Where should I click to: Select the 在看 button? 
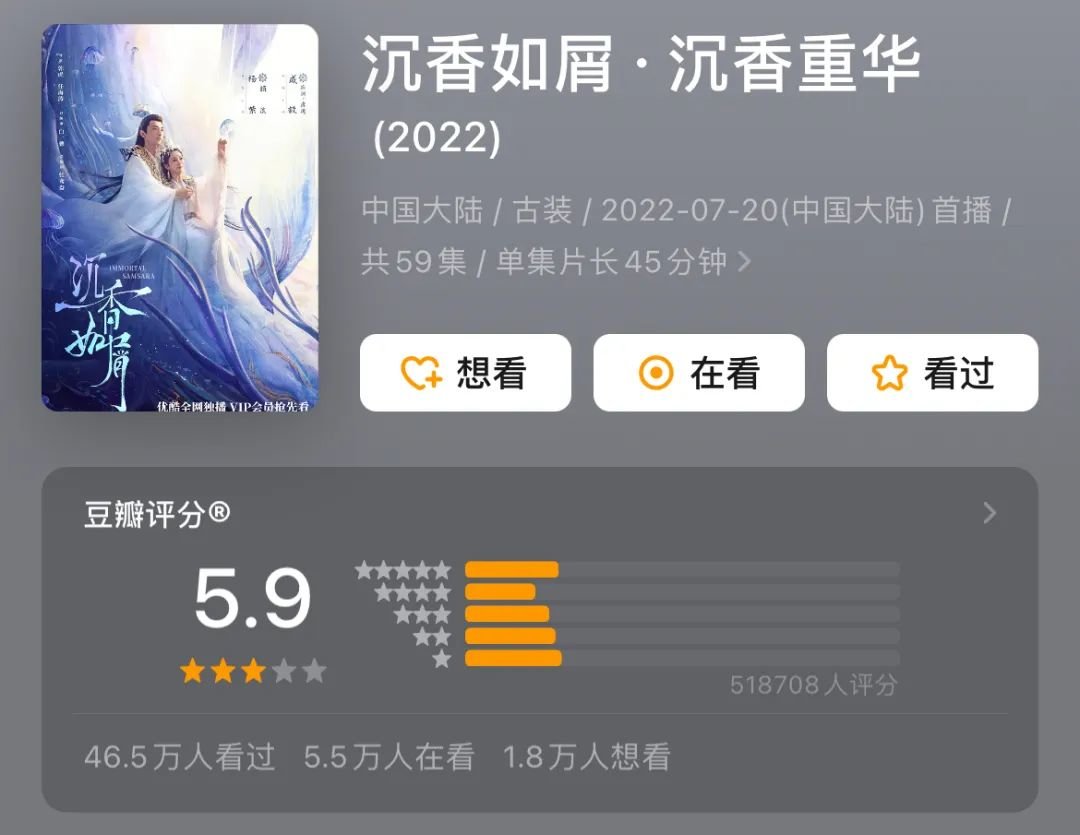coord(698,373)
